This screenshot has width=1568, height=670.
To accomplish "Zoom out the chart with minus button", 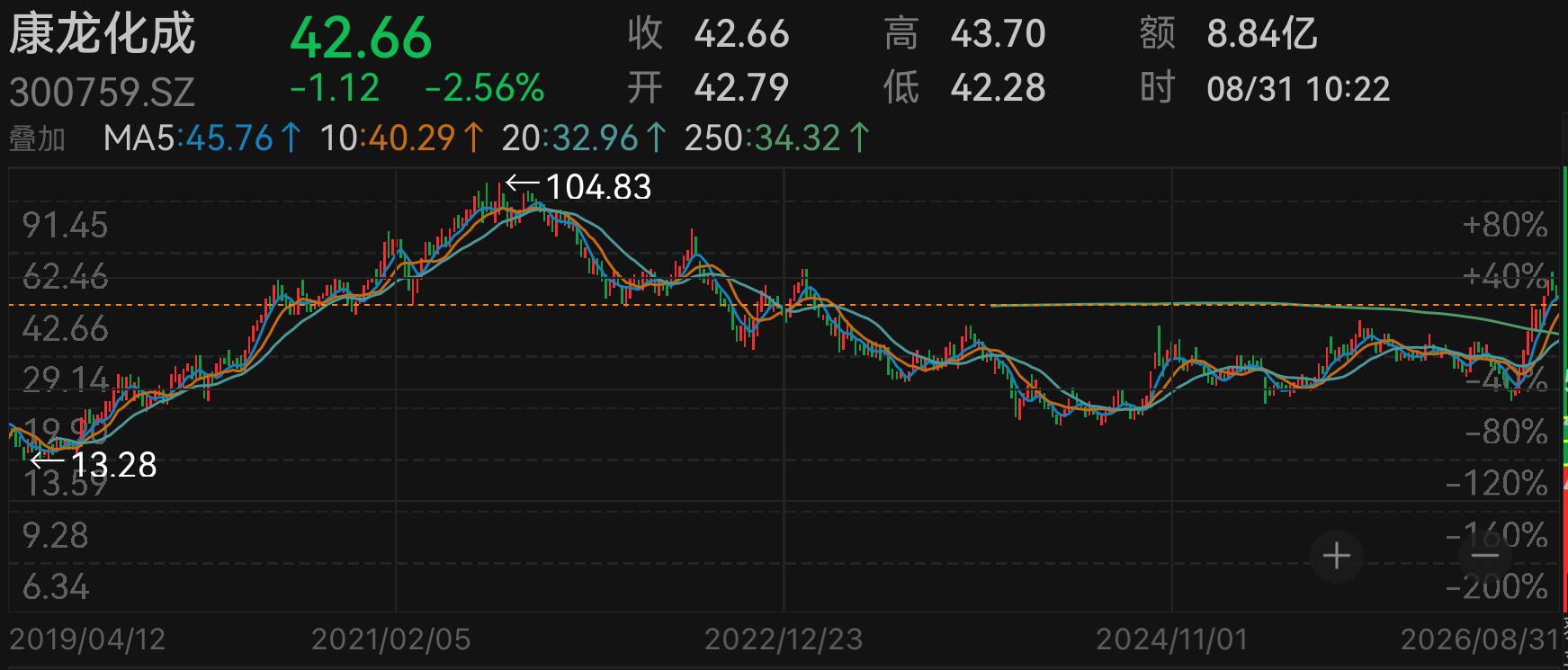I will pyautogui.click(x=1485, y=556).
